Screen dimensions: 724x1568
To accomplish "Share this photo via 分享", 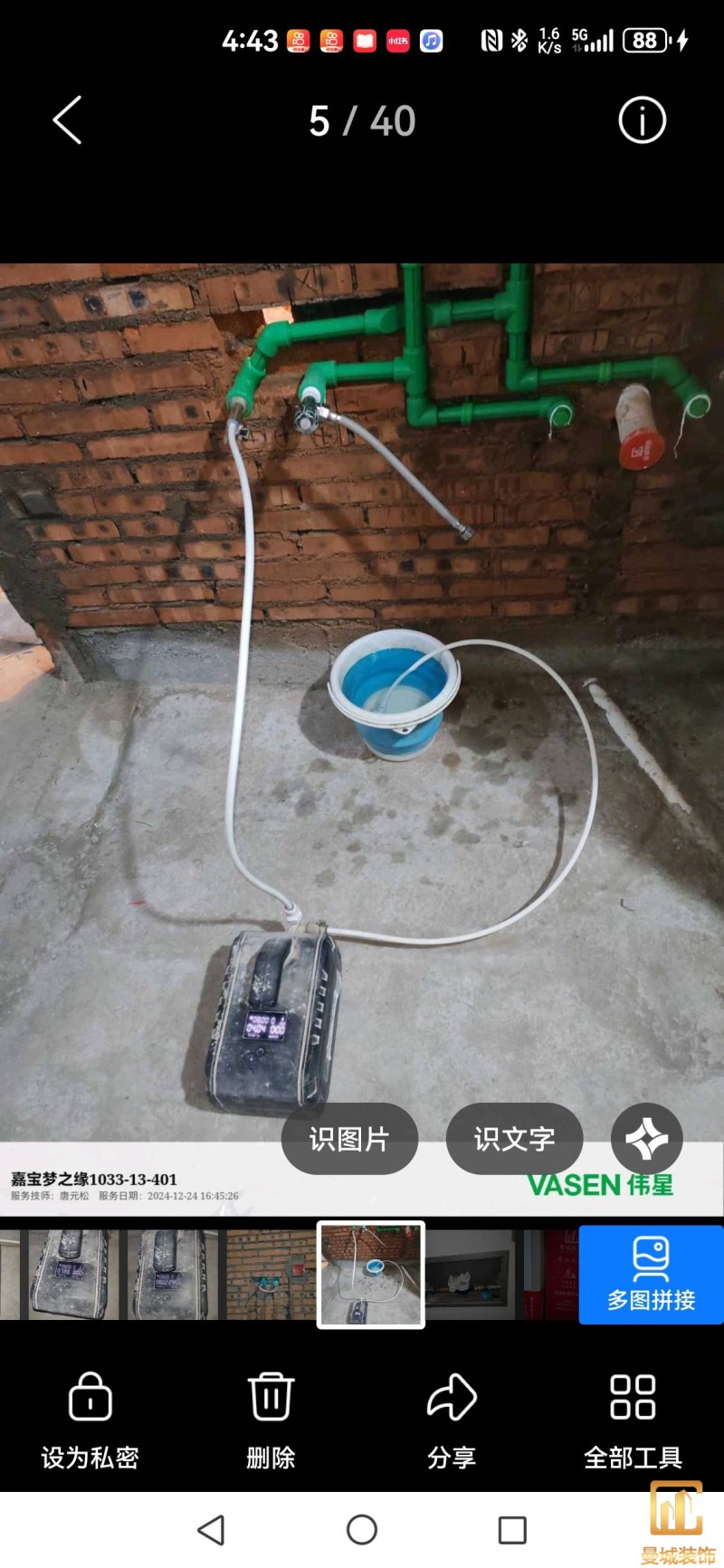I will (x=452, y=1421).
